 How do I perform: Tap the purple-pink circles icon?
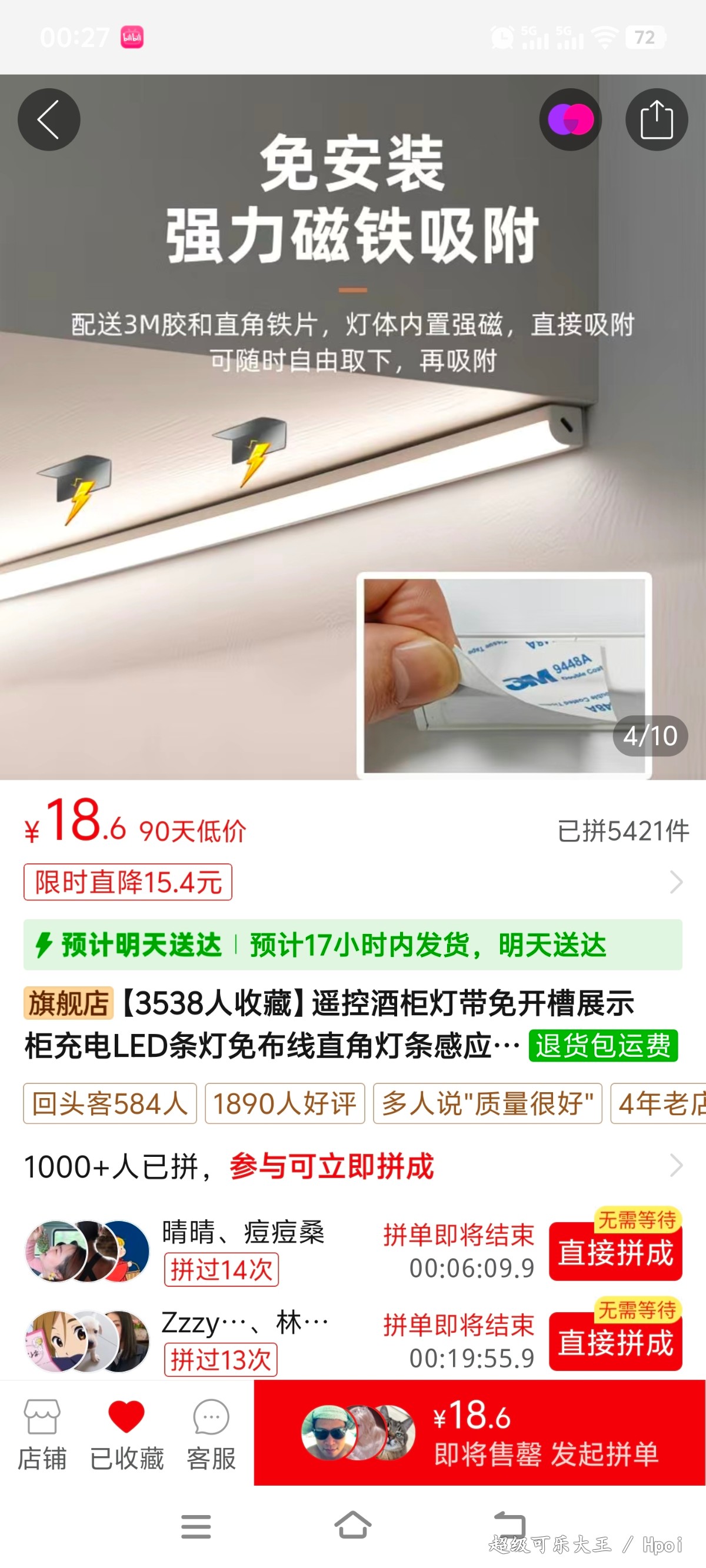point(570,119)
